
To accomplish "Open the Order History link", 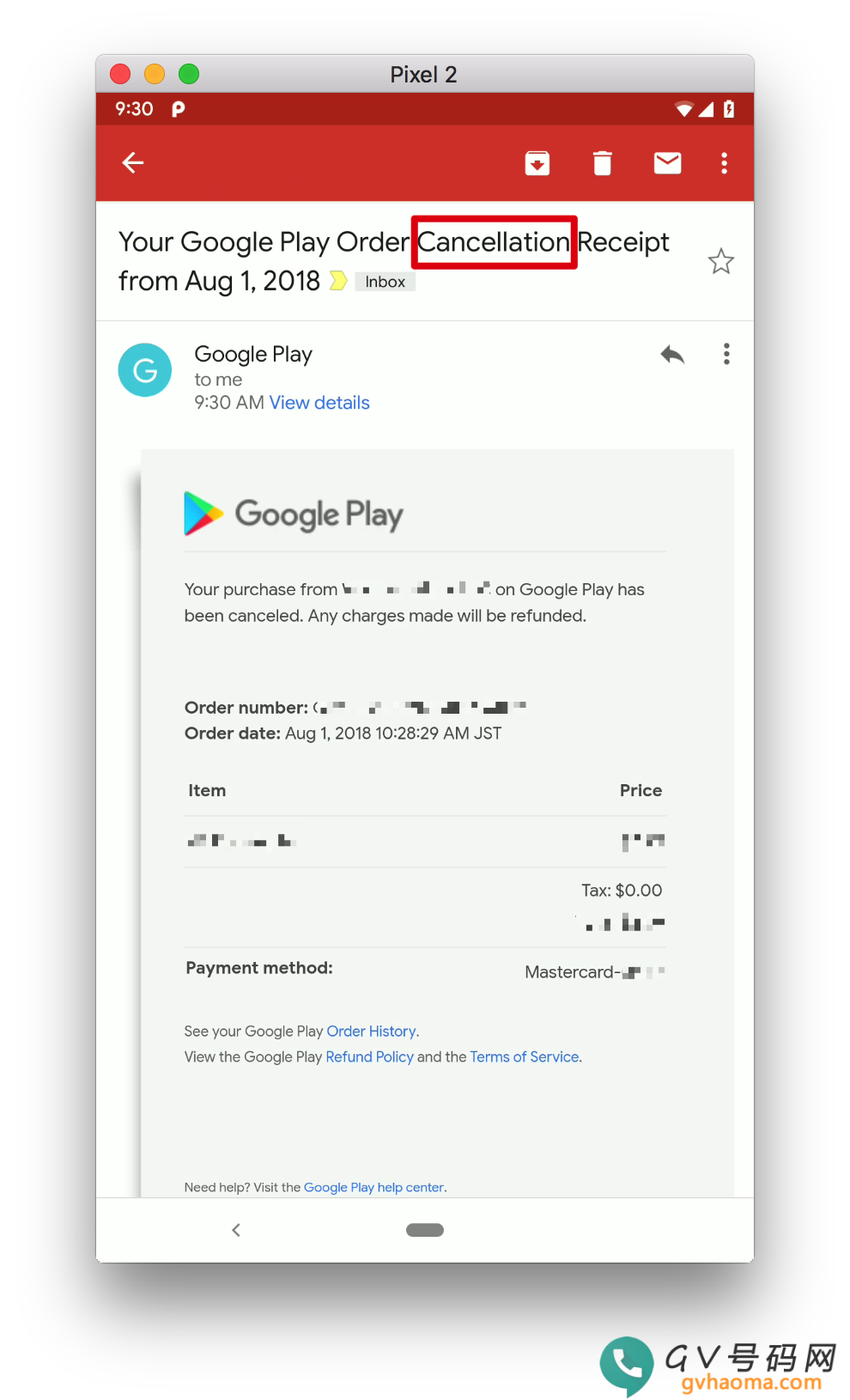I will 371,1031.
